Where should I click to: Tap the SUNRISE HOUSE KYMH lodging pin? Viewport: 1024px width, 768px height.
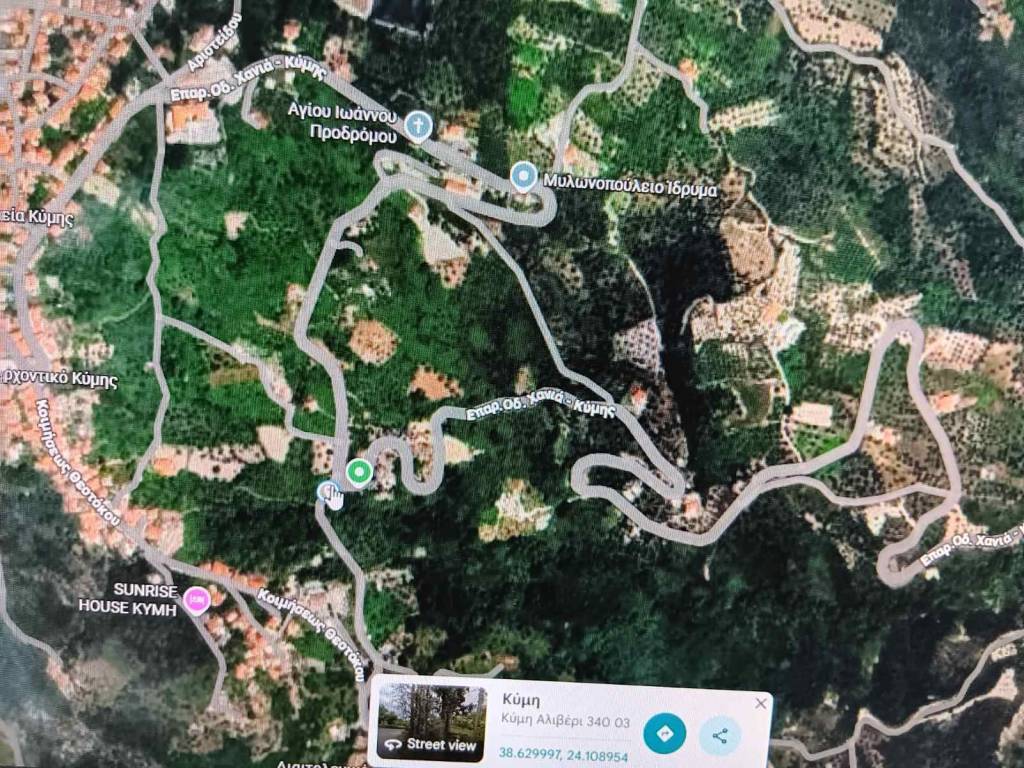(x=197, y=600)
